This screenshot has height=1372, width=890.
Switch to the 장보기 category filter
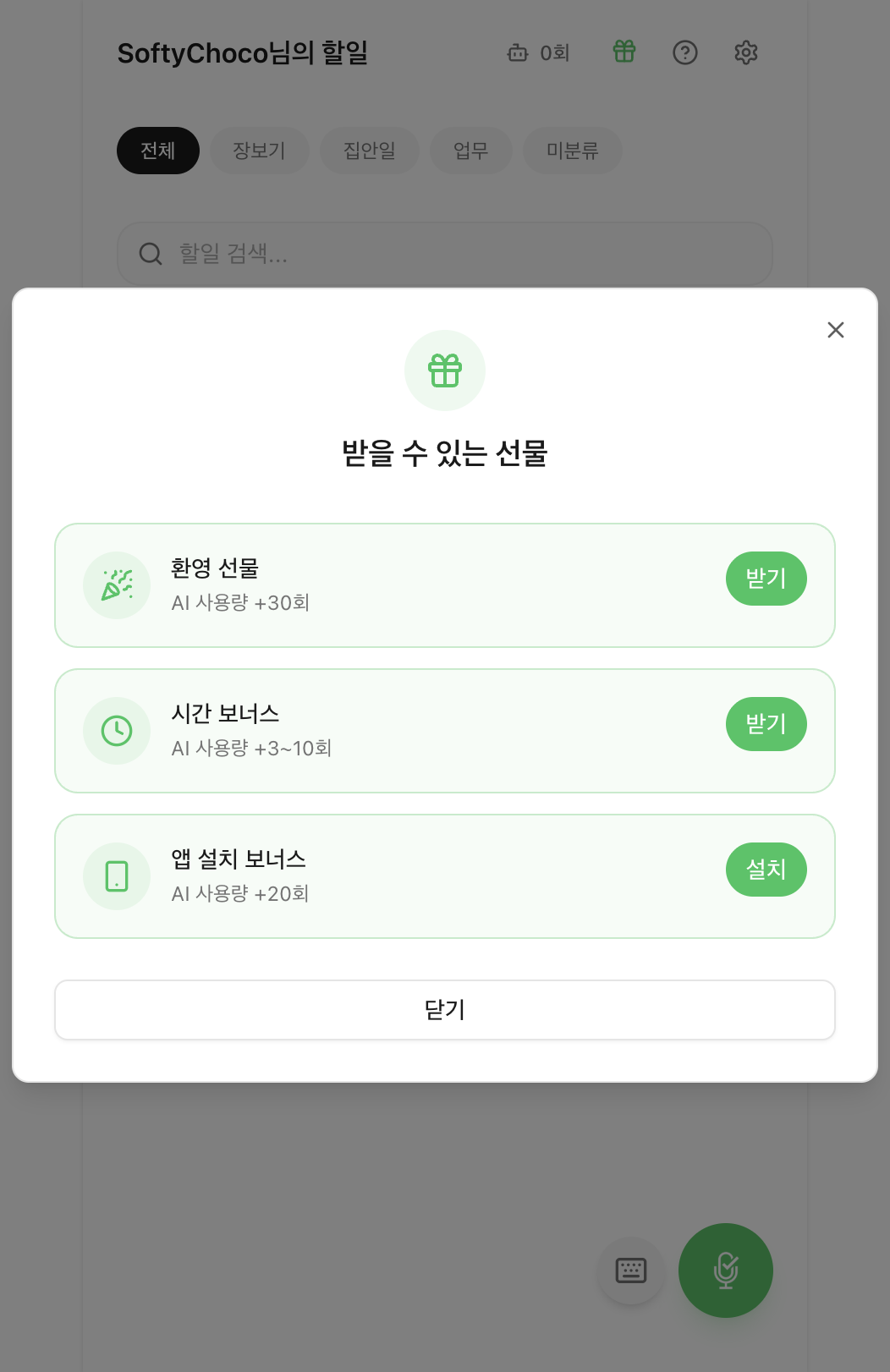coord(259,150)
